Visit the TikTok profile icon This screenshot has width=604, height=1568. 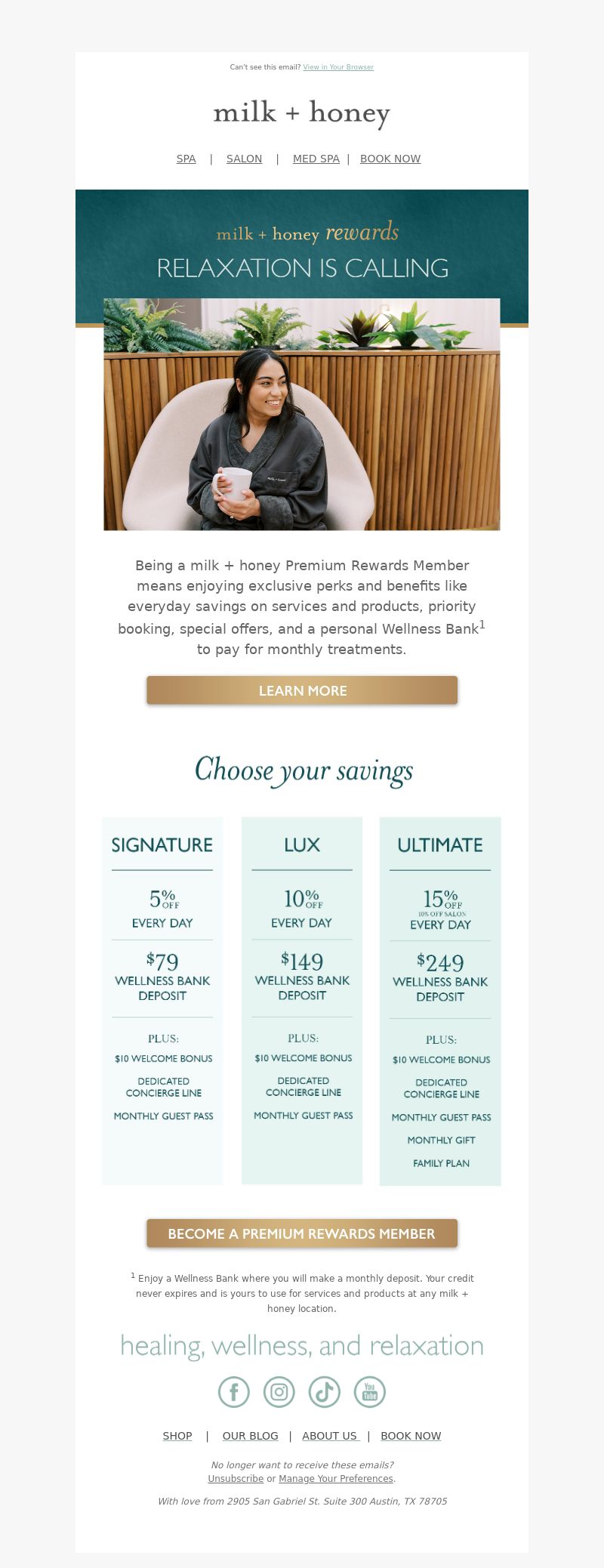point(325,1391)
